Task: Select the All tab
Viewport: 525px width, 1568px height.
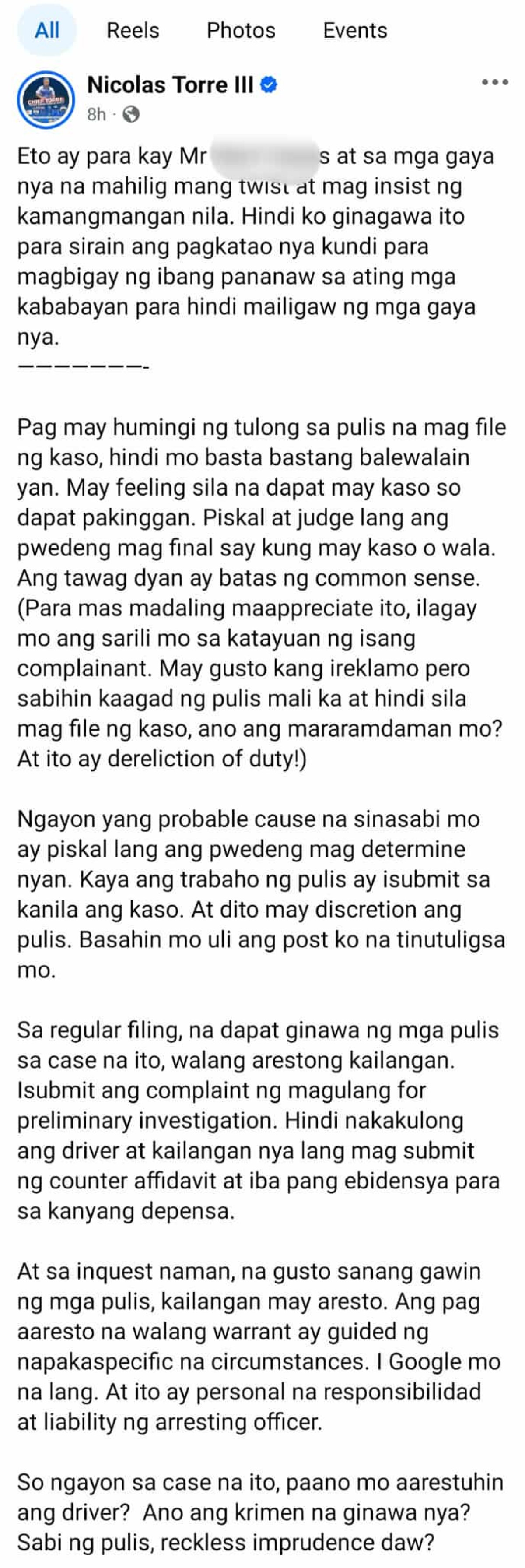Action: (47, 30)
